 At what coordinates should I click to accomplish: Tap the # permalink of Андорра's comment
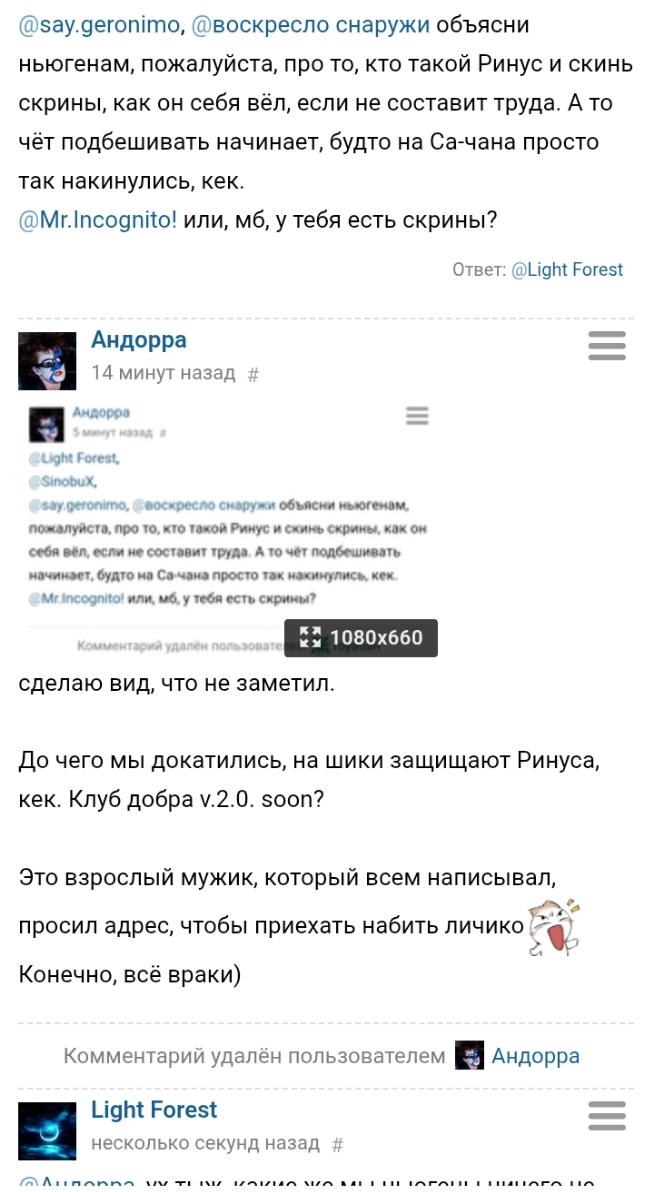pyautogui.click(x=253, y=375)
